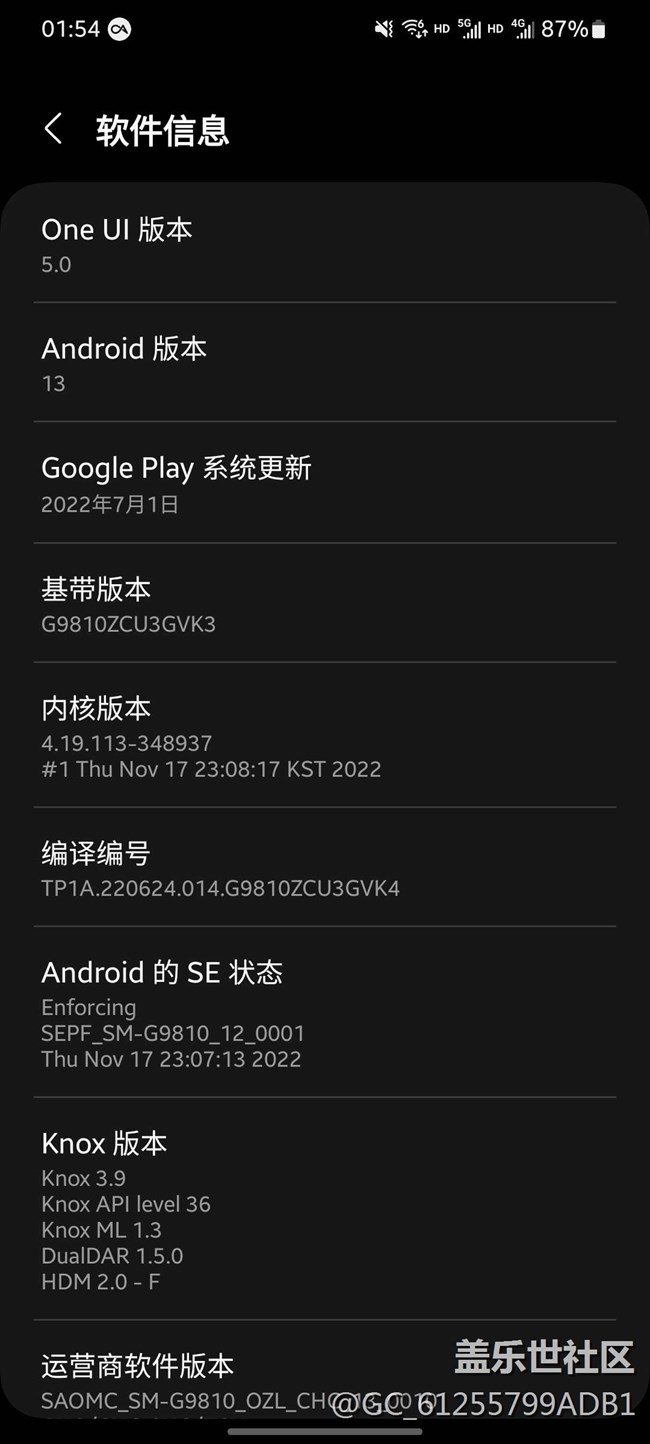Screen dimensions: 650x1444
Task: Tap the 编译编号 build number row
Action: (x=324, y=869)
